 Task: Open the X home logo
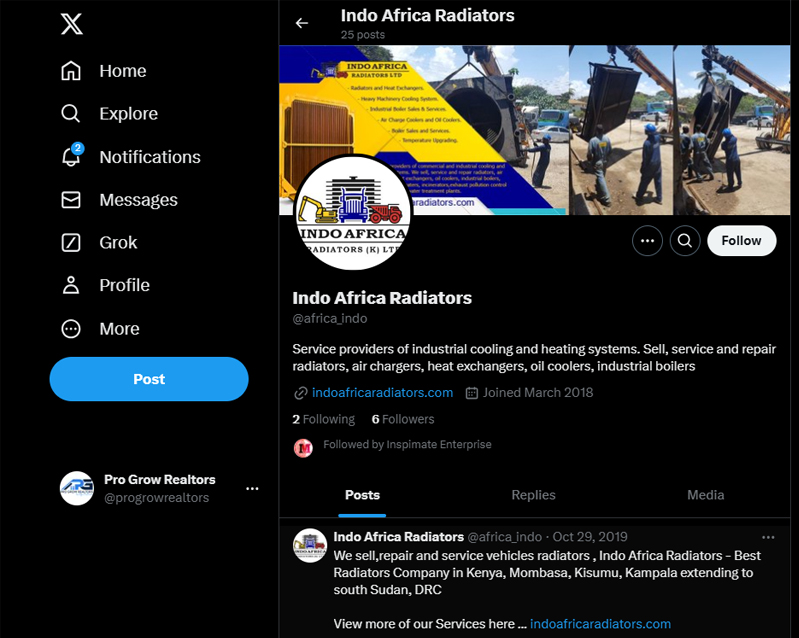(71, 24)
